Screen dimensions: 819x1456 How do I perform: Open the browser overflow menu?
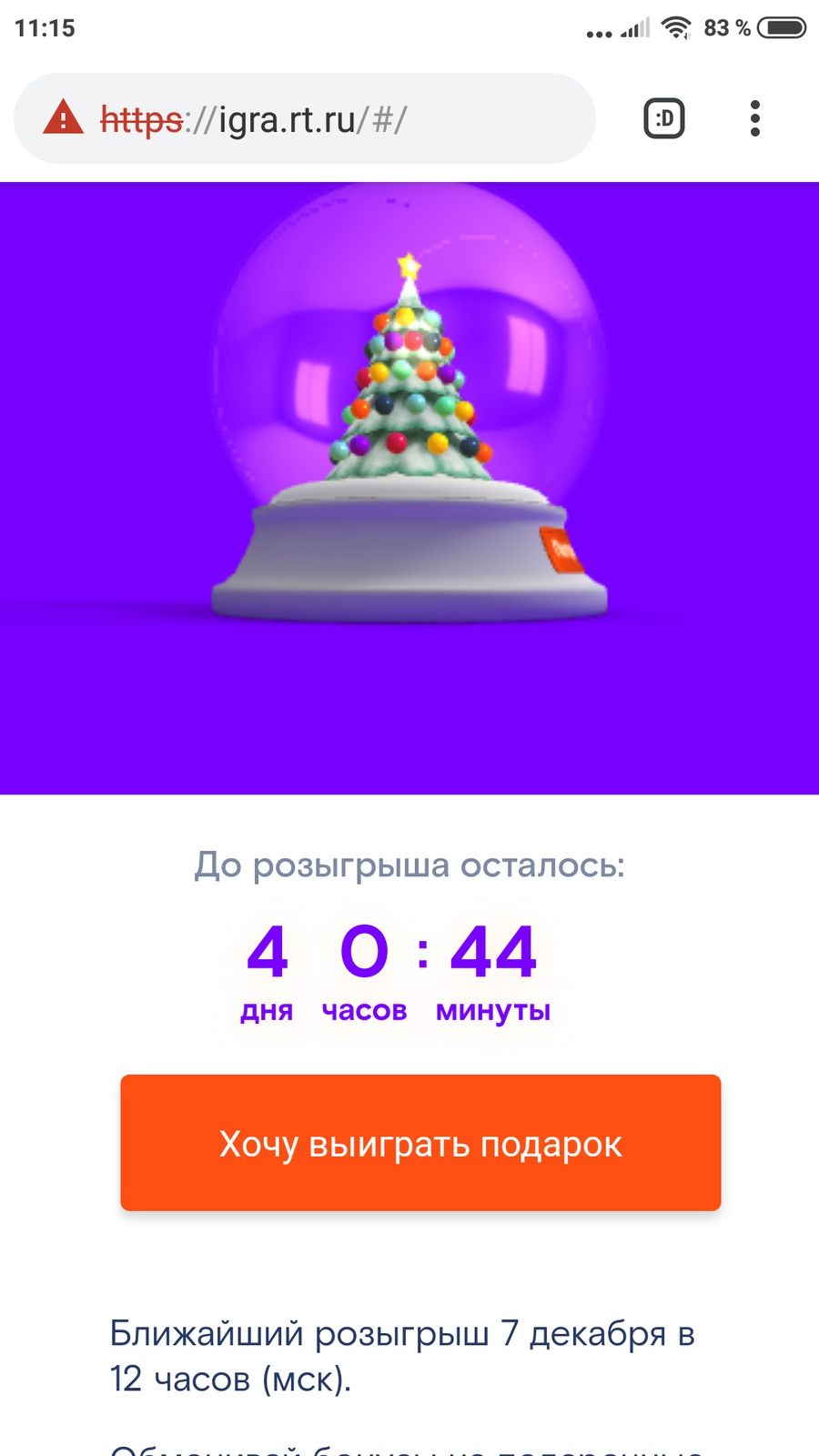754,118
